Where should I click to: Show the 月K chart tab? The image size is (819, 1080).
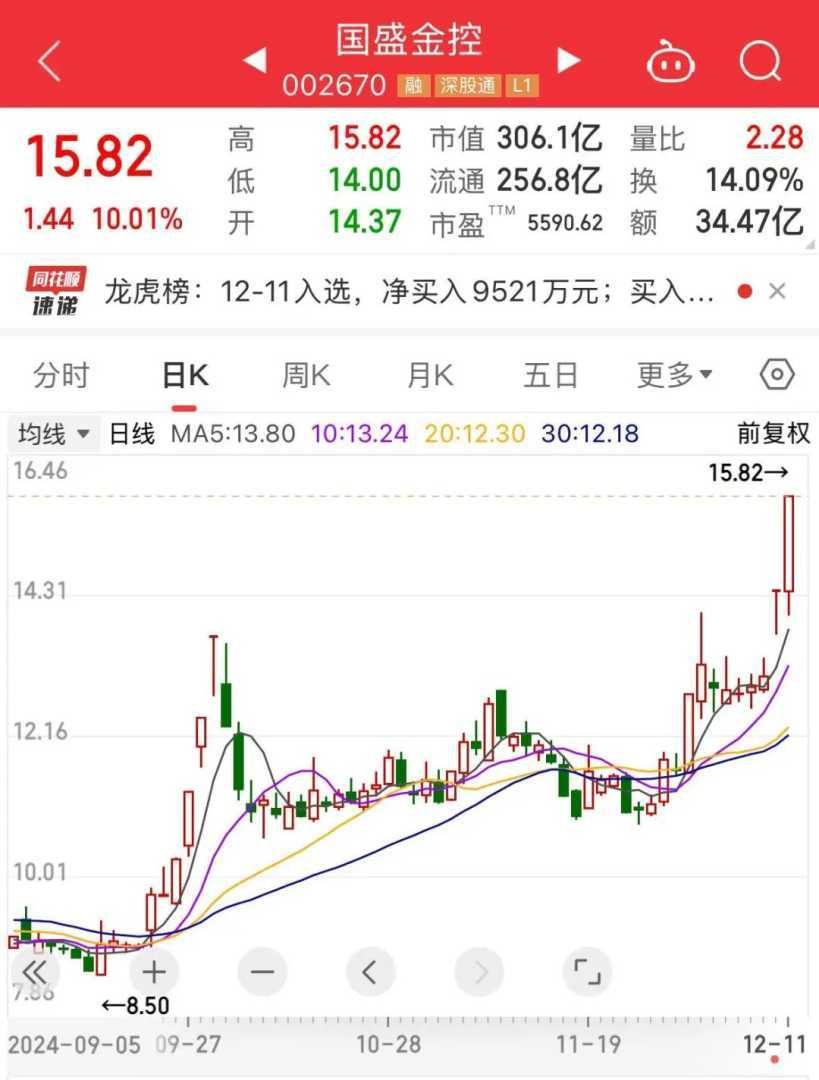(430, 376)
